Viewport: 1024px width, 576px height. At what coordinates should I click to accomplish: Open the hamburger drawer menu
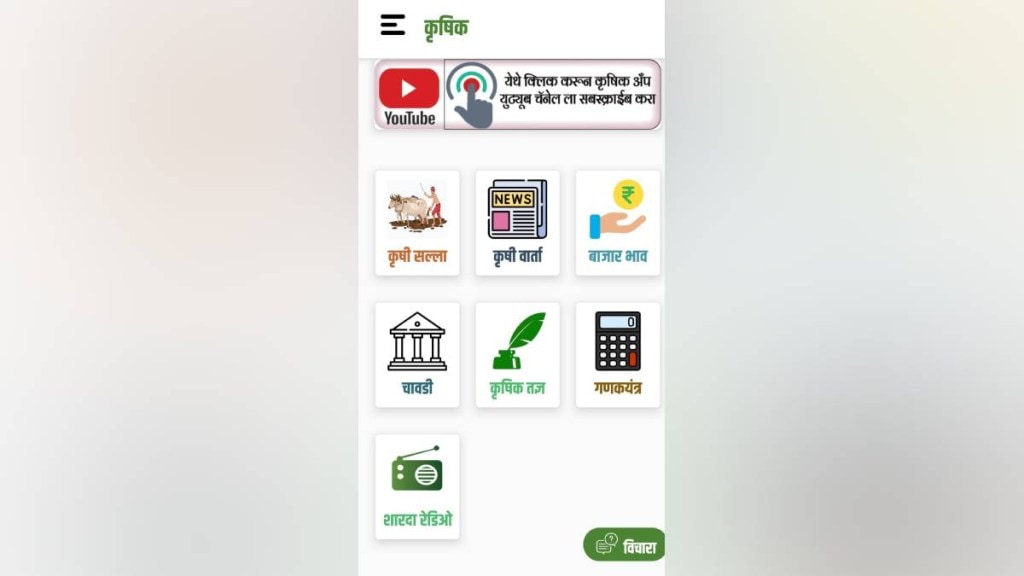point(392,26)
